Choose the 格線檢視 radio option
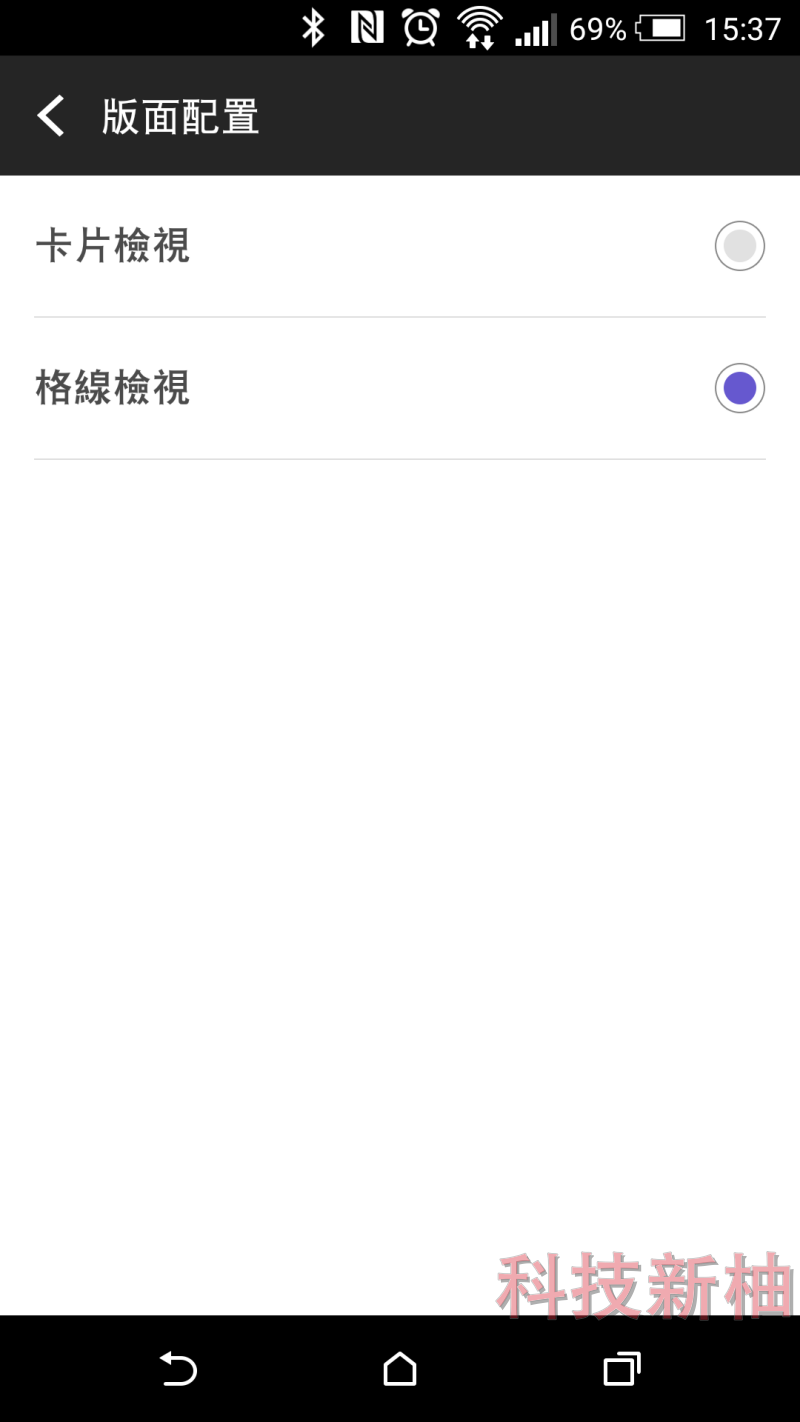This screenshot has height=1422, width=800. [x=739, y=389]
